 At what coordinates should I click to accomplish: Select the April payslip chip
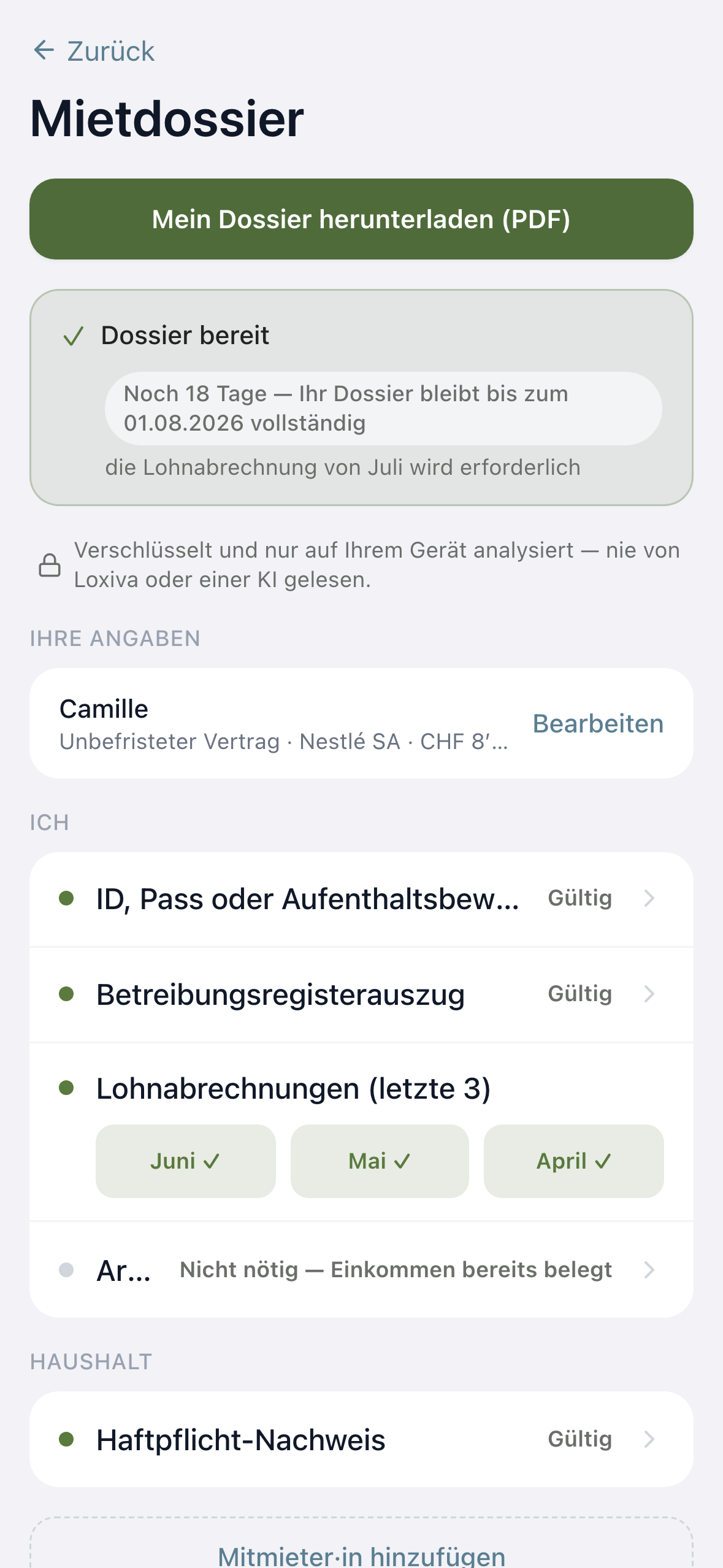point(574,1161)
